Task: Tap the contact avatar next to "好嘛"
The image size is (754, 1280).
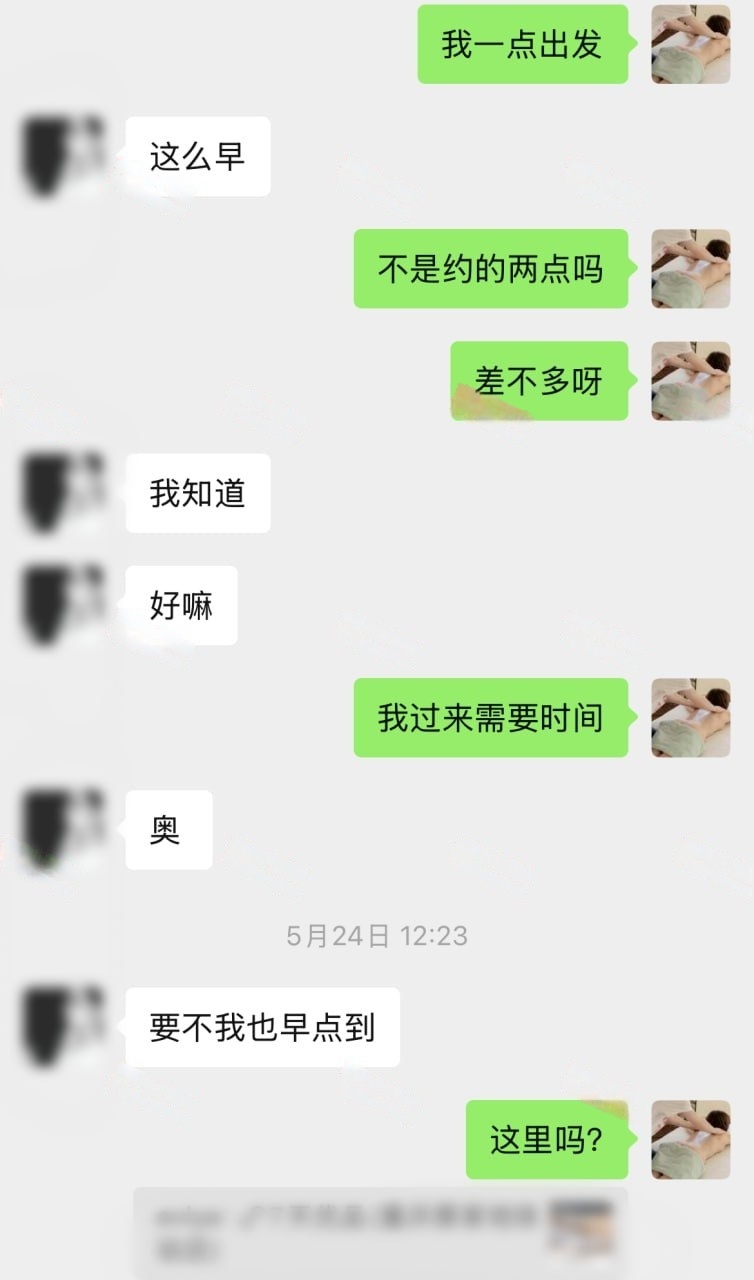Action: coord(64,604)
